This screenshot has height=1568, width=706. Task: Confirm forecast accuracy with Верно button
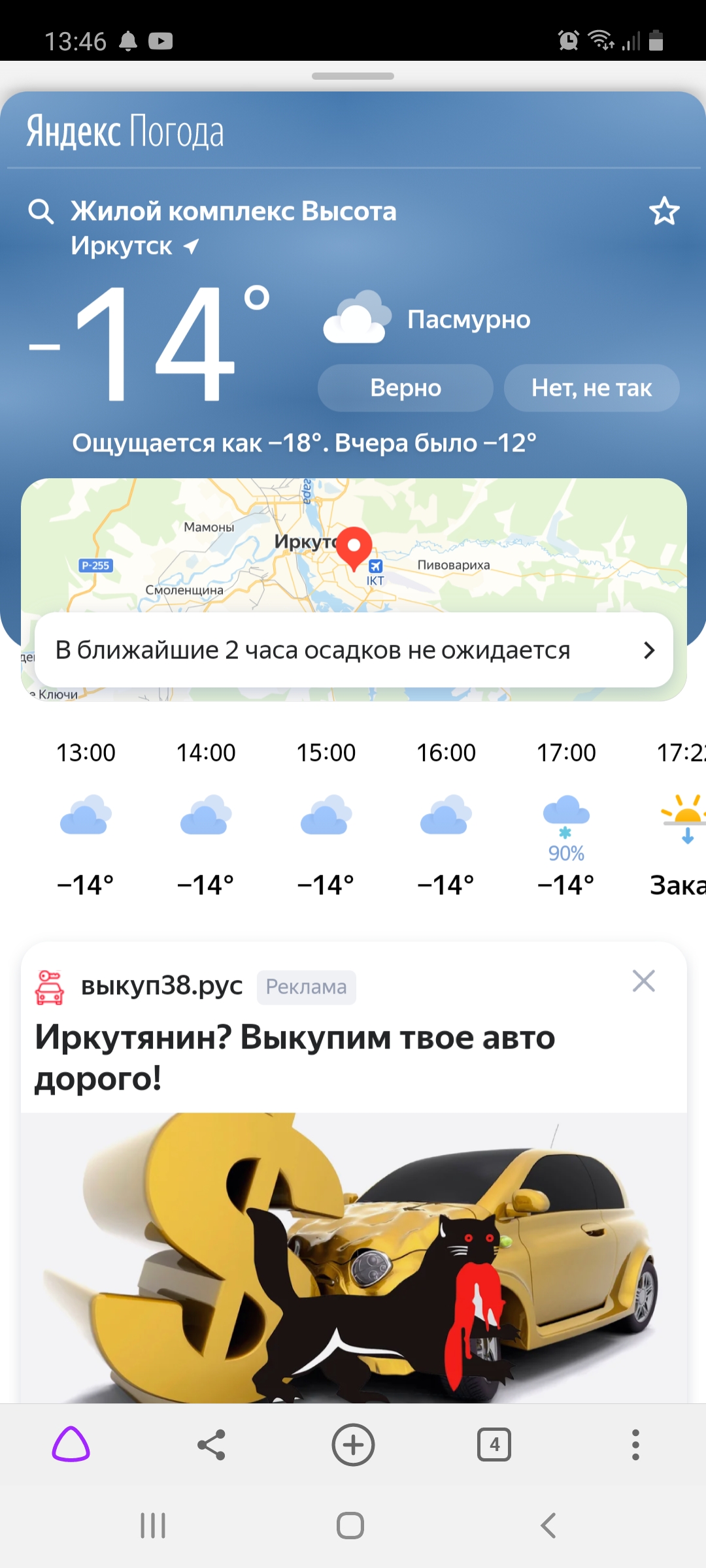[x=405, y=387]
